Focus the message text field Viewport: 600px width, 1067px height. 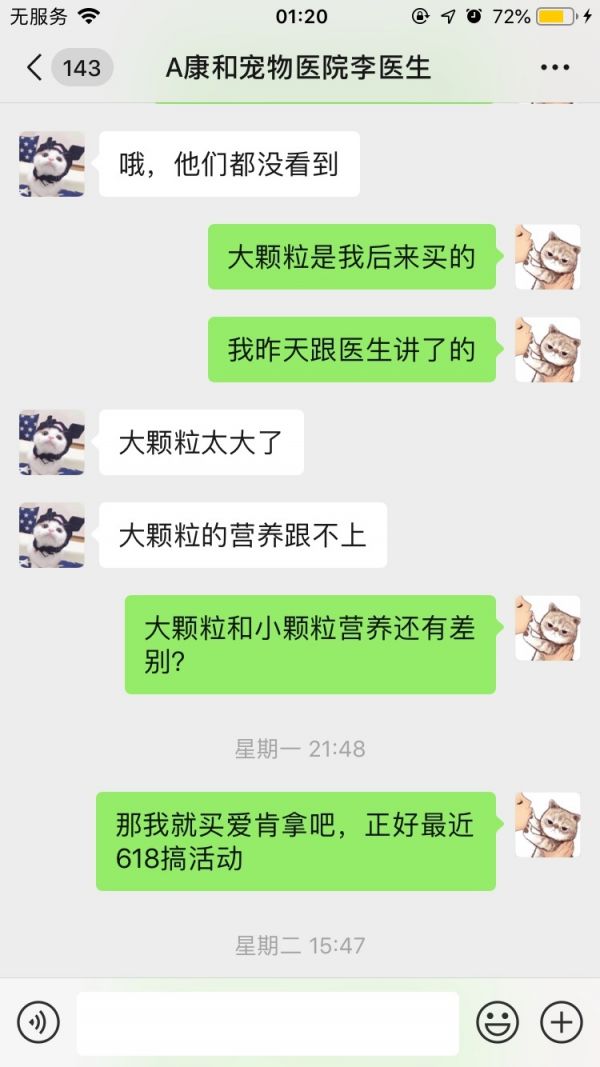click(267, 1022)
